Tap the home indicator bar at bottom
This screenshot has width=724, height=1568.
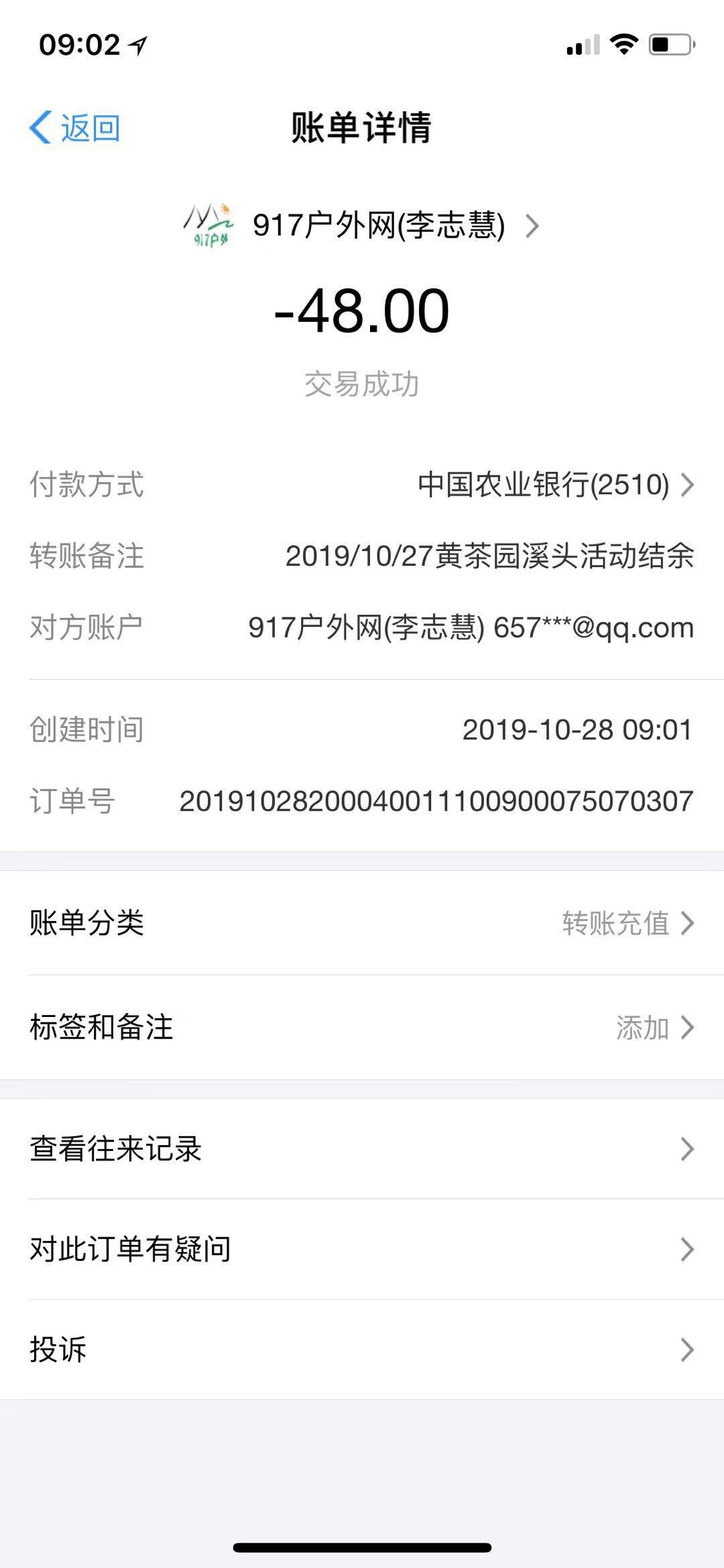click(362, 1545)
